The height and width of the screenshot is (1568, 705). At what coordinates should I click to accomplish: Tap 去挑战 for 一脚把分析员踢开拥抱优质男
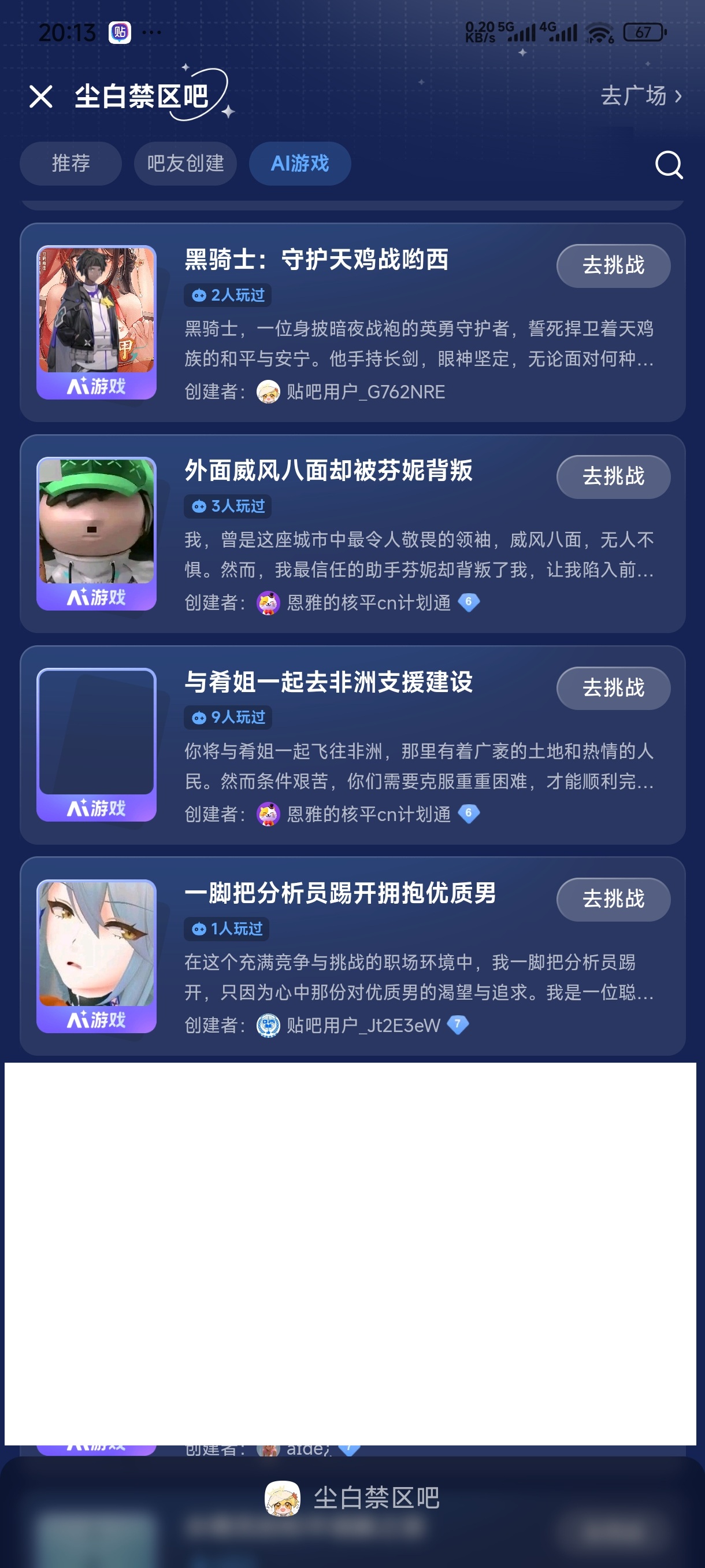click(613, 899)
